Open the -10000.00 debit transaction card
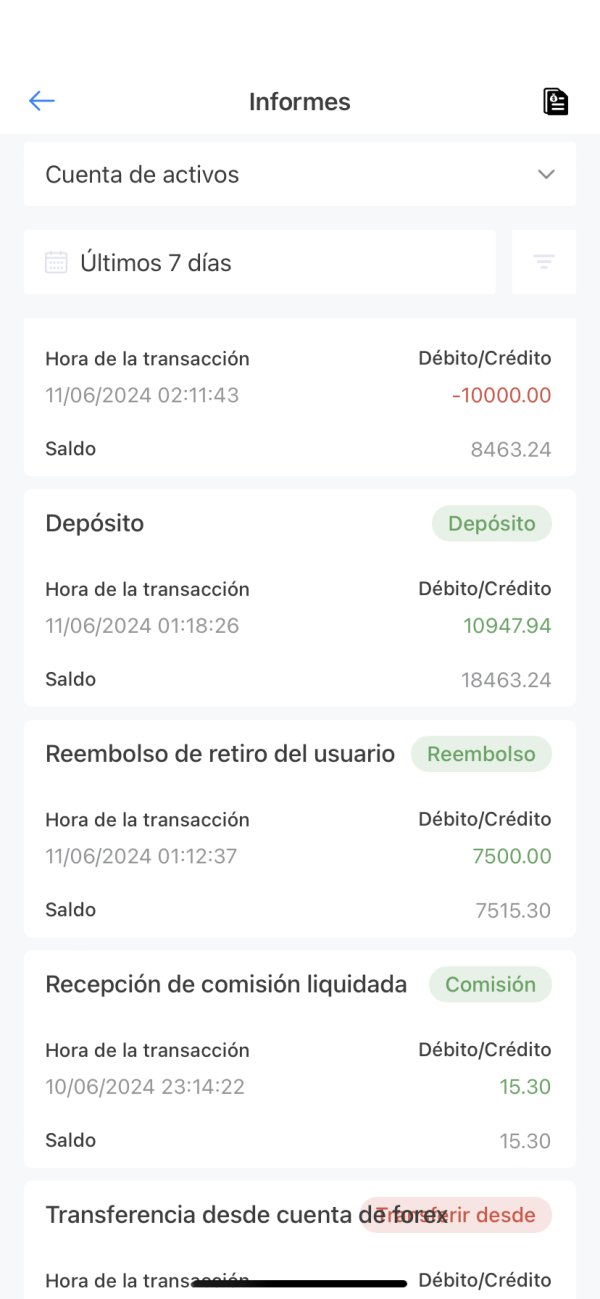 click(x=300, y=397)
